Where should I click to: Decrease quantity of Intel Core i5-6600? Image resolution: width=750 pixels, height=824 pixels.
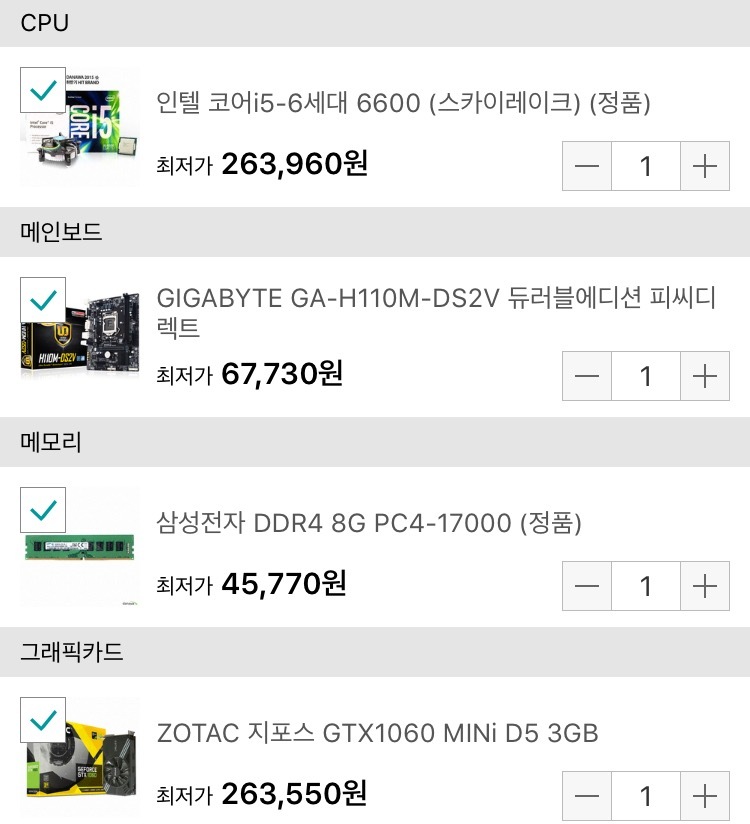point(587,166)
